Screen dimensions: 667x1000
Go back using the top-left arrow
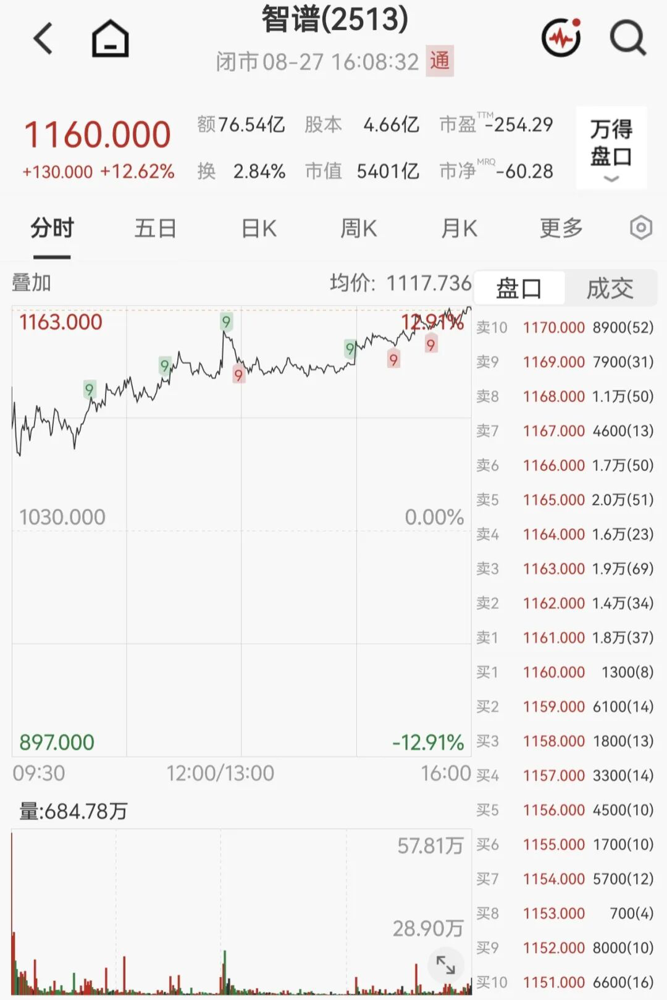[43, 39]
